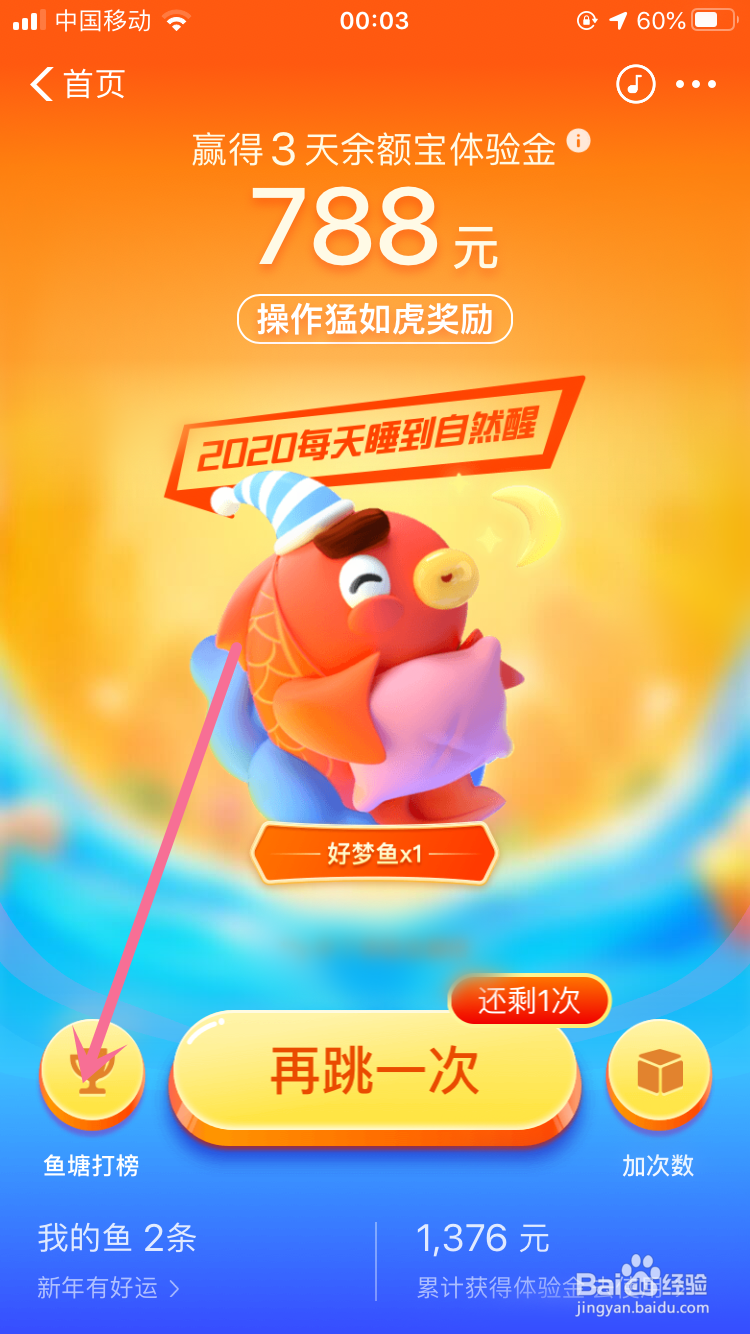750x1334 pixels.
Task: Tap the info icon beside 余额宝体验金
Action: click(x=578, y=143)
